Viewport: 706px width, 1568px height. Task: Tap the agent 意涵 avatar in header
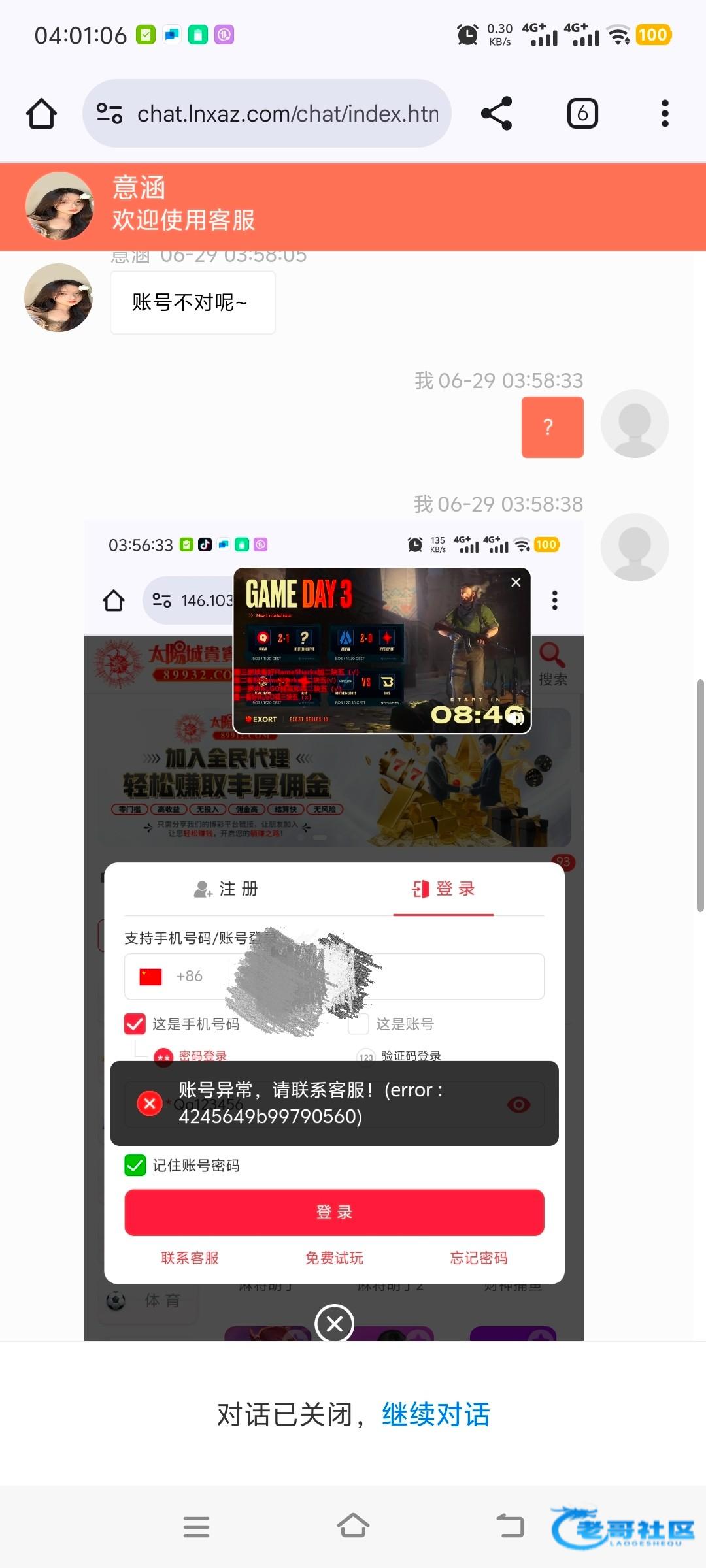click(59, 206)
